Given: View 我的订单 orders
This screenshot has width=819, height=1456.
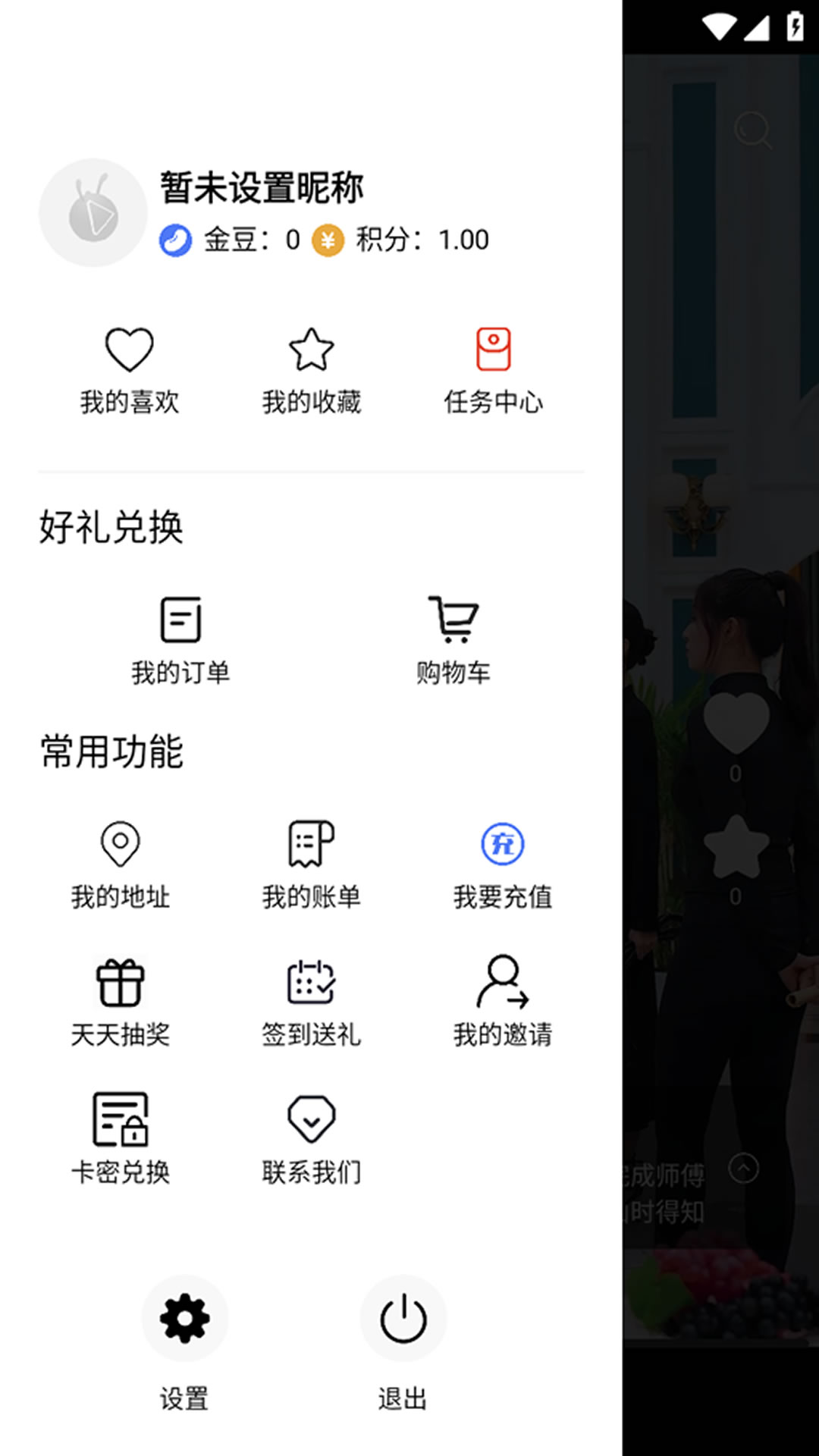Looking at the screenshot, I should coord(180,639).
